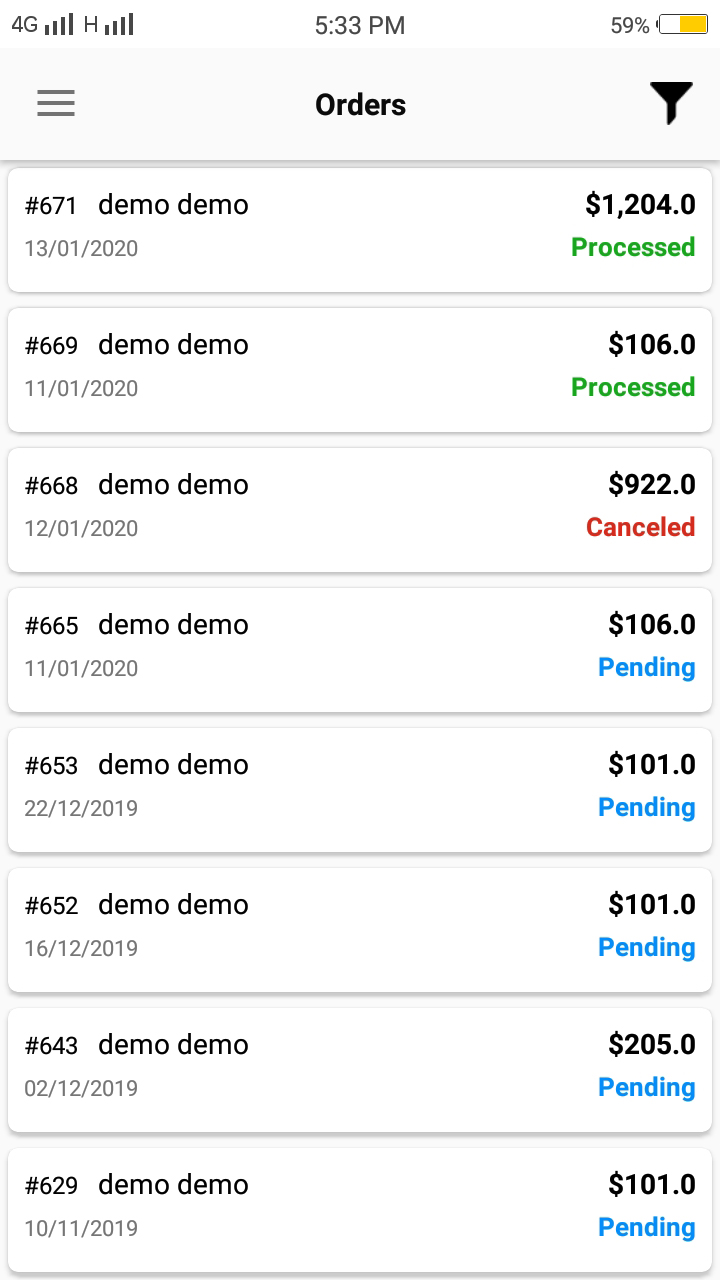Select order #629 from 10/11/2019
Image resolution: width=720 pixels, height=1280 pixels.
[360, 1210]
